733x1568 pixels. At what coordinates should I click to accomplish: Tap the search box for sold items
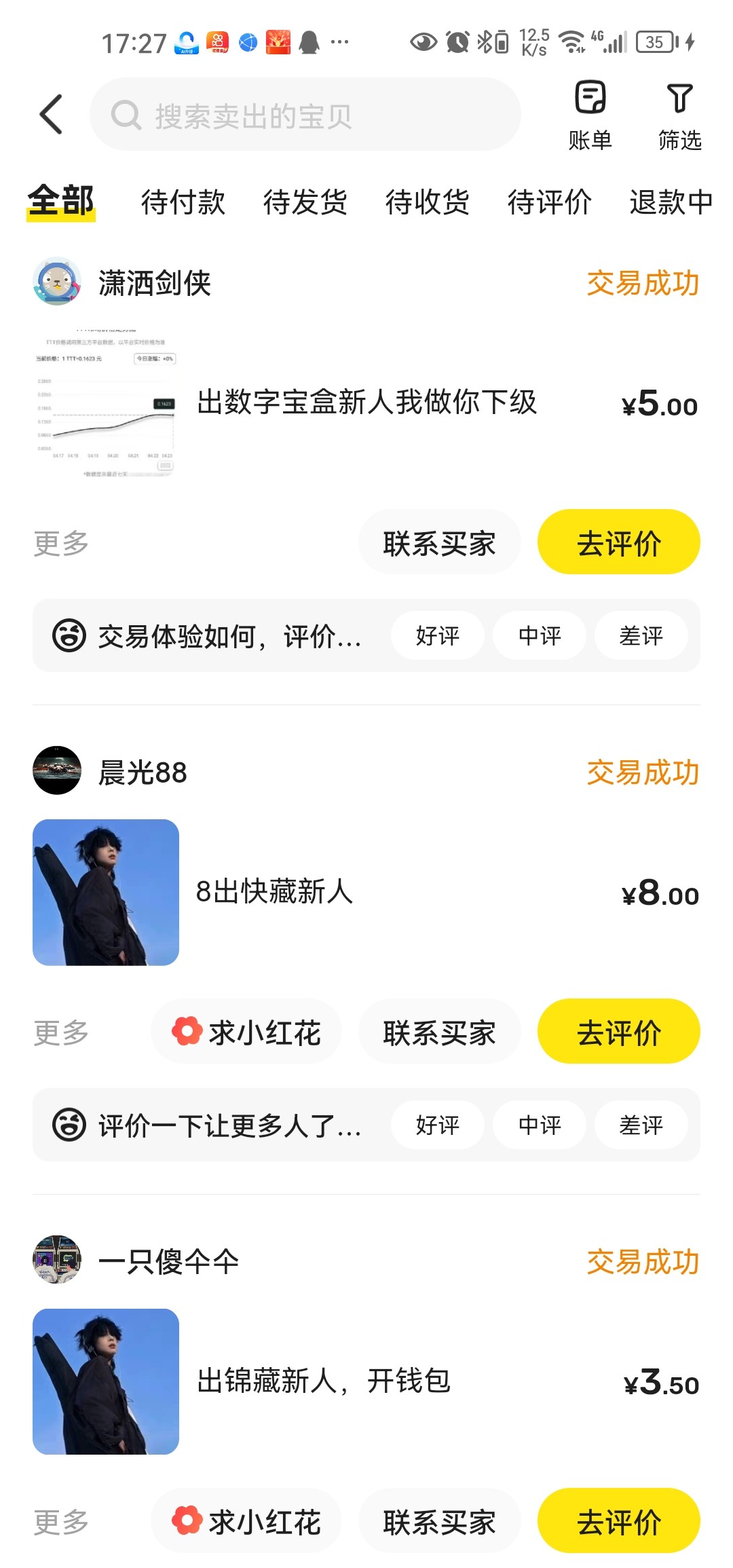coord(305,115)
